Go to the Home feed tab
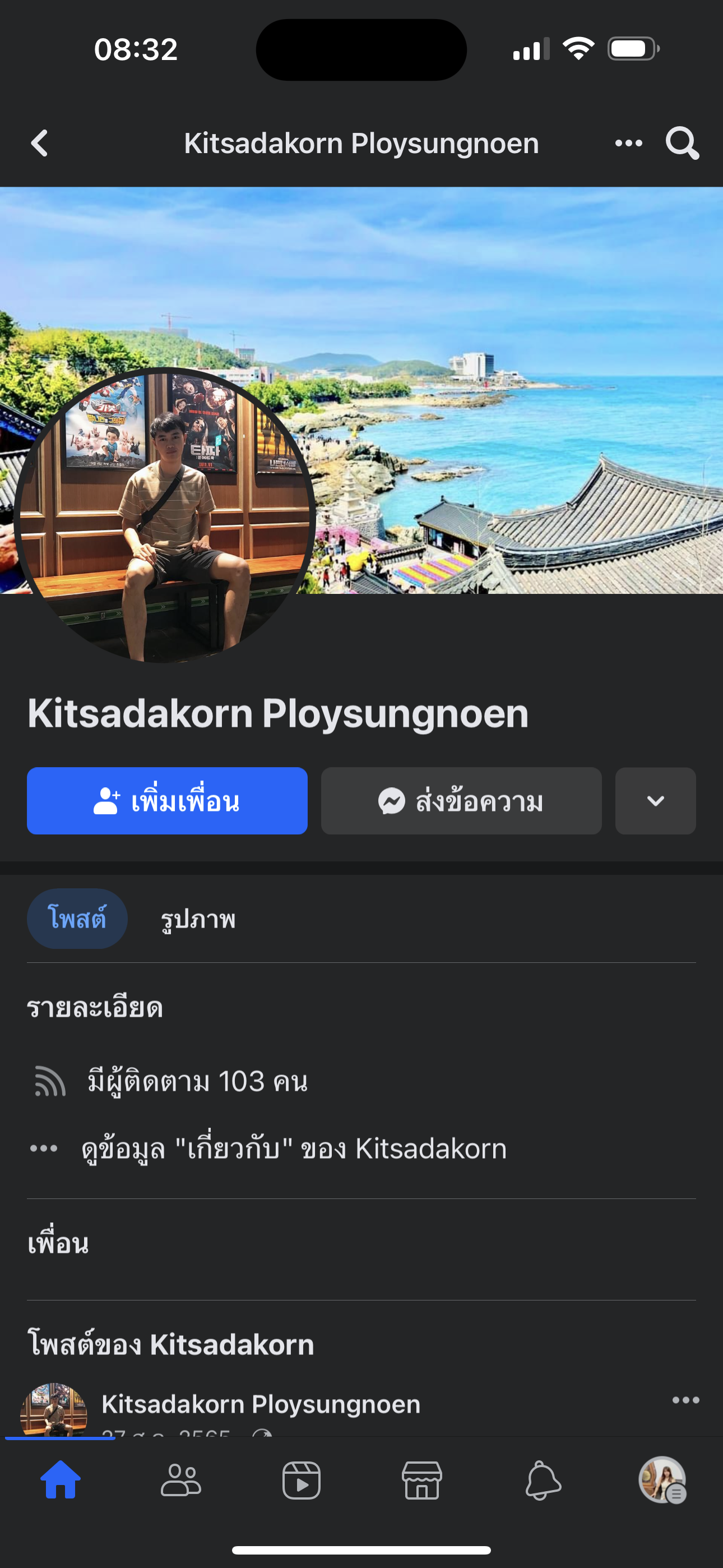The height and width of the screenshot is (1568, 723). pos(61,1480)
